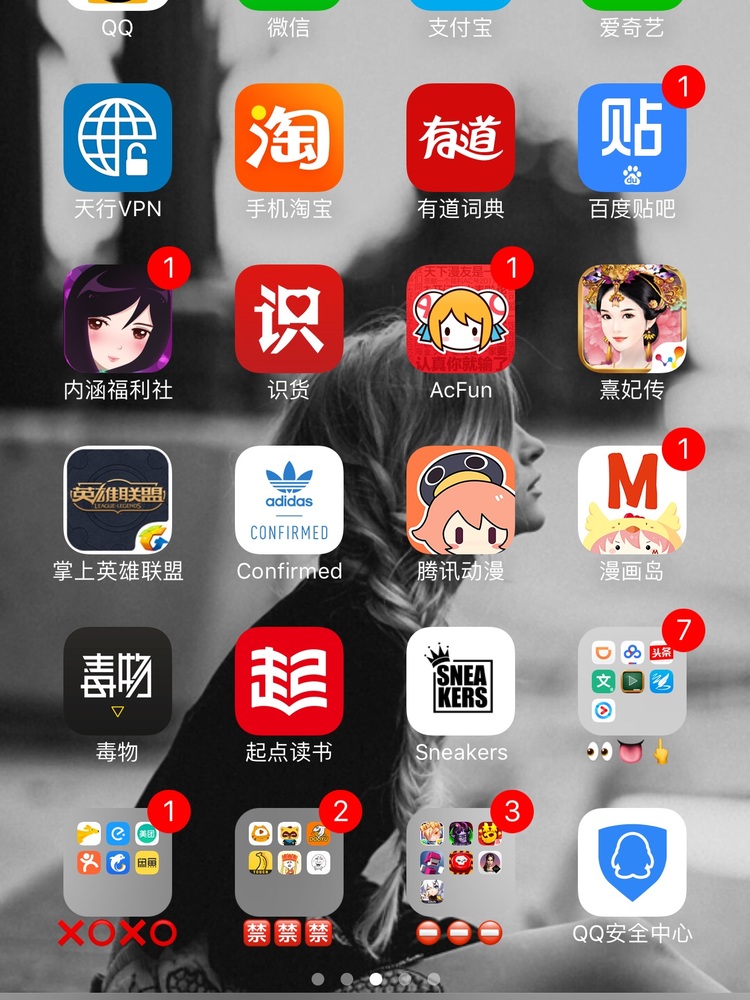The width and height of the screenshot is (750, 1000).
Task: Launch AcFun
Action: pos(461,319)
